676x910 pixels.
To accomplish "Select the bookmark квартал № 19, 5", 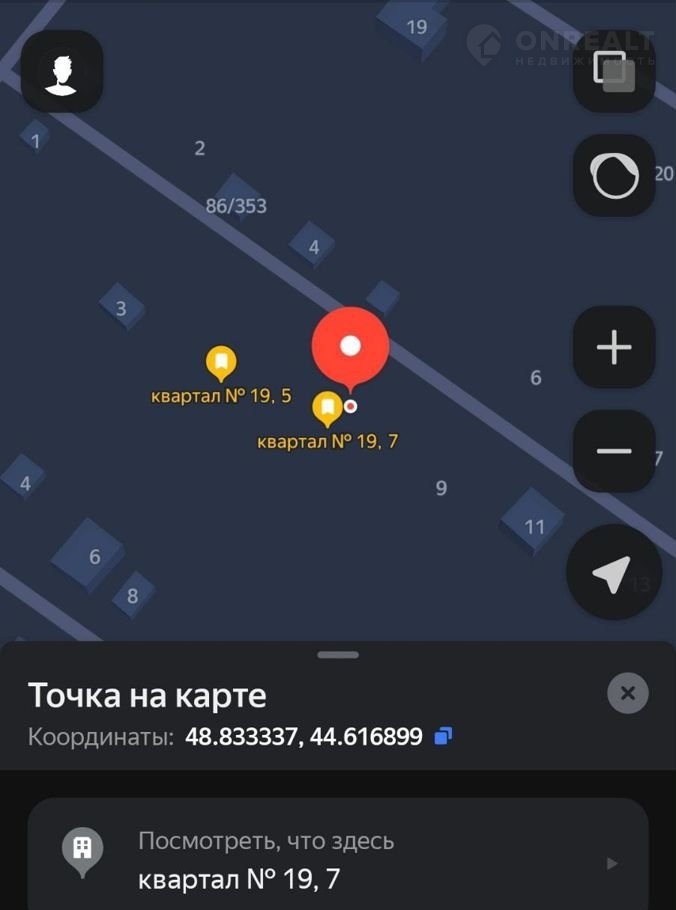I will 221,362.
